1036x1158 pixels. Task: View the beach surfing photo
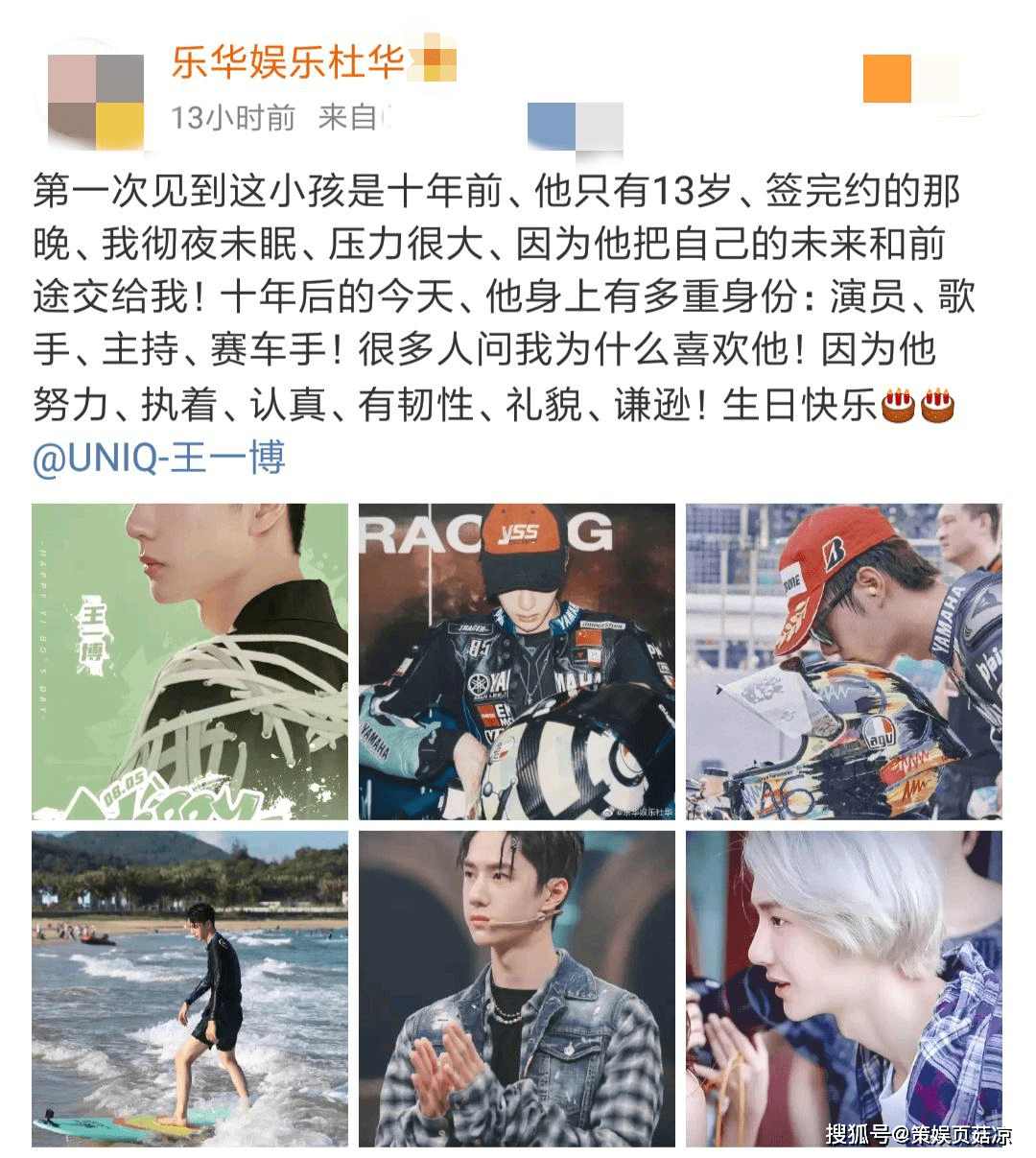point(190,988)
